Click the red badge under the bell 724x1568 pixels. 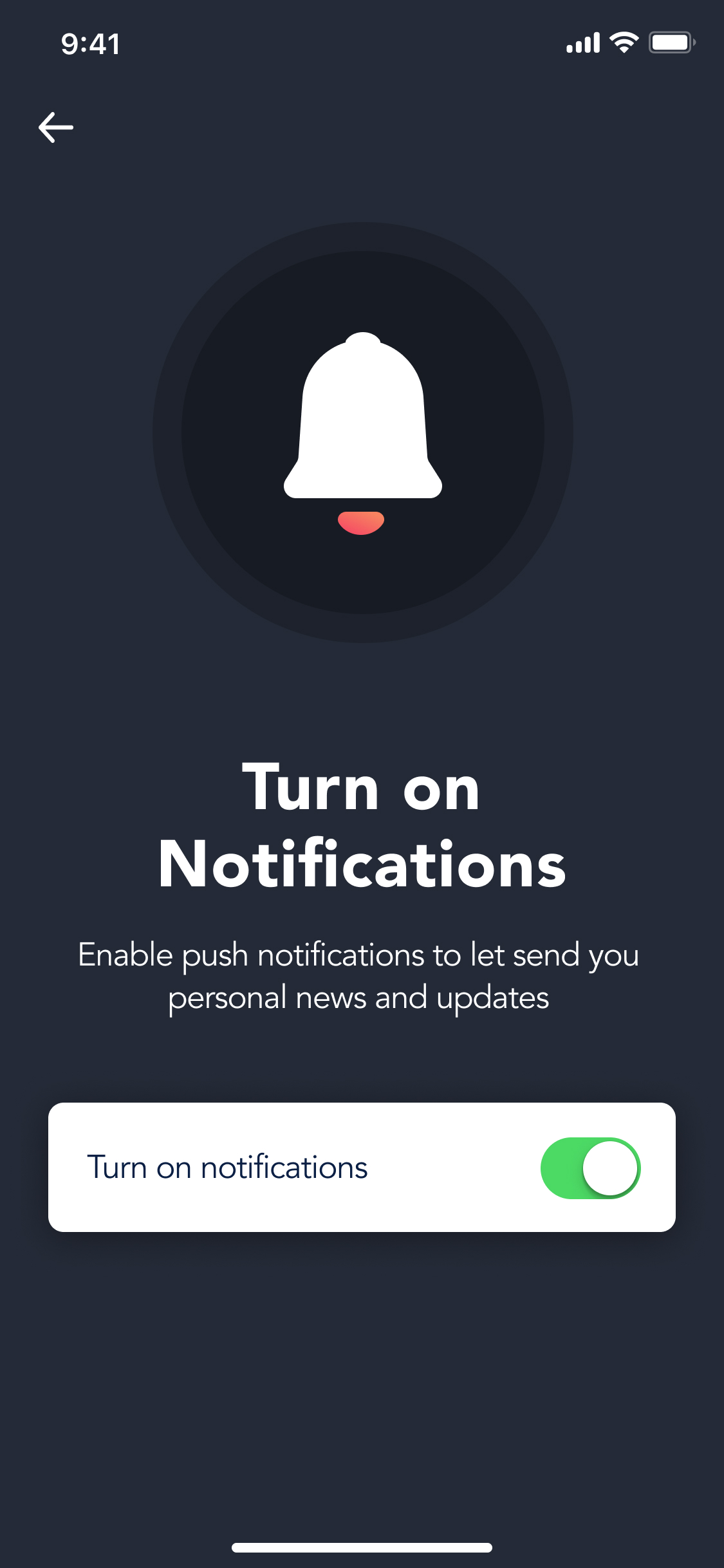click(362, 523)
